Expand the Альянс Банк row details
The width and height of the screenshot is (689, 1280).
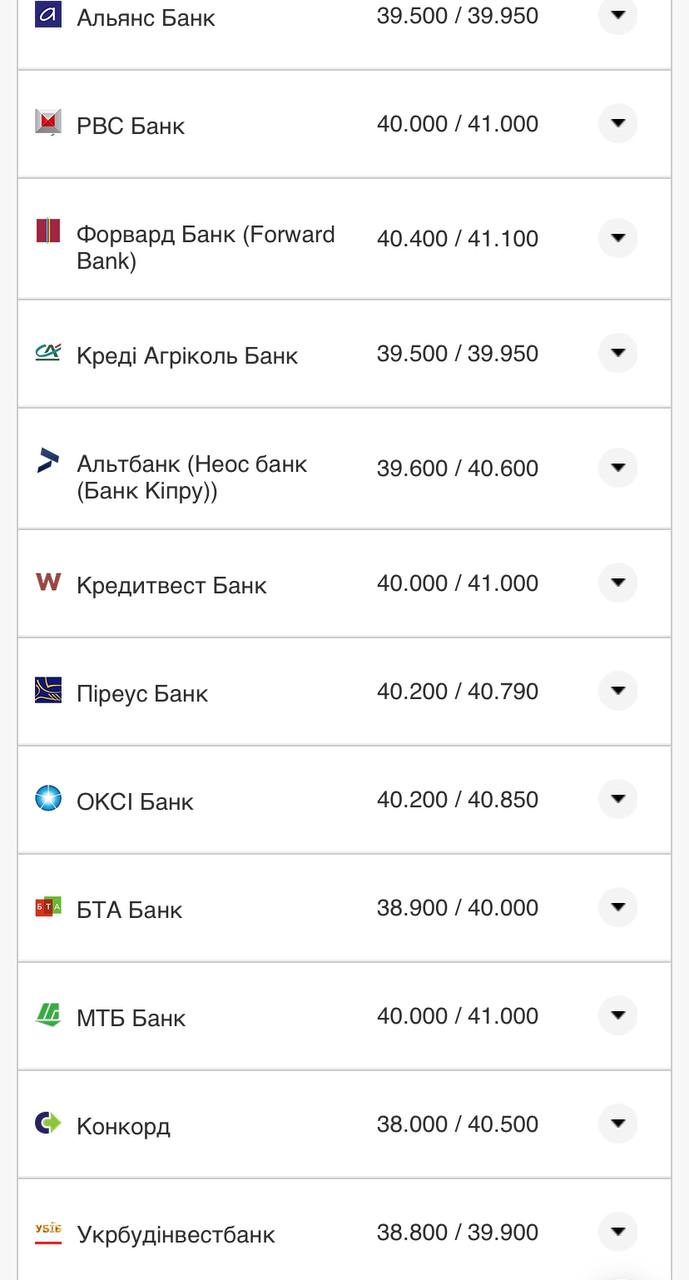617,15
